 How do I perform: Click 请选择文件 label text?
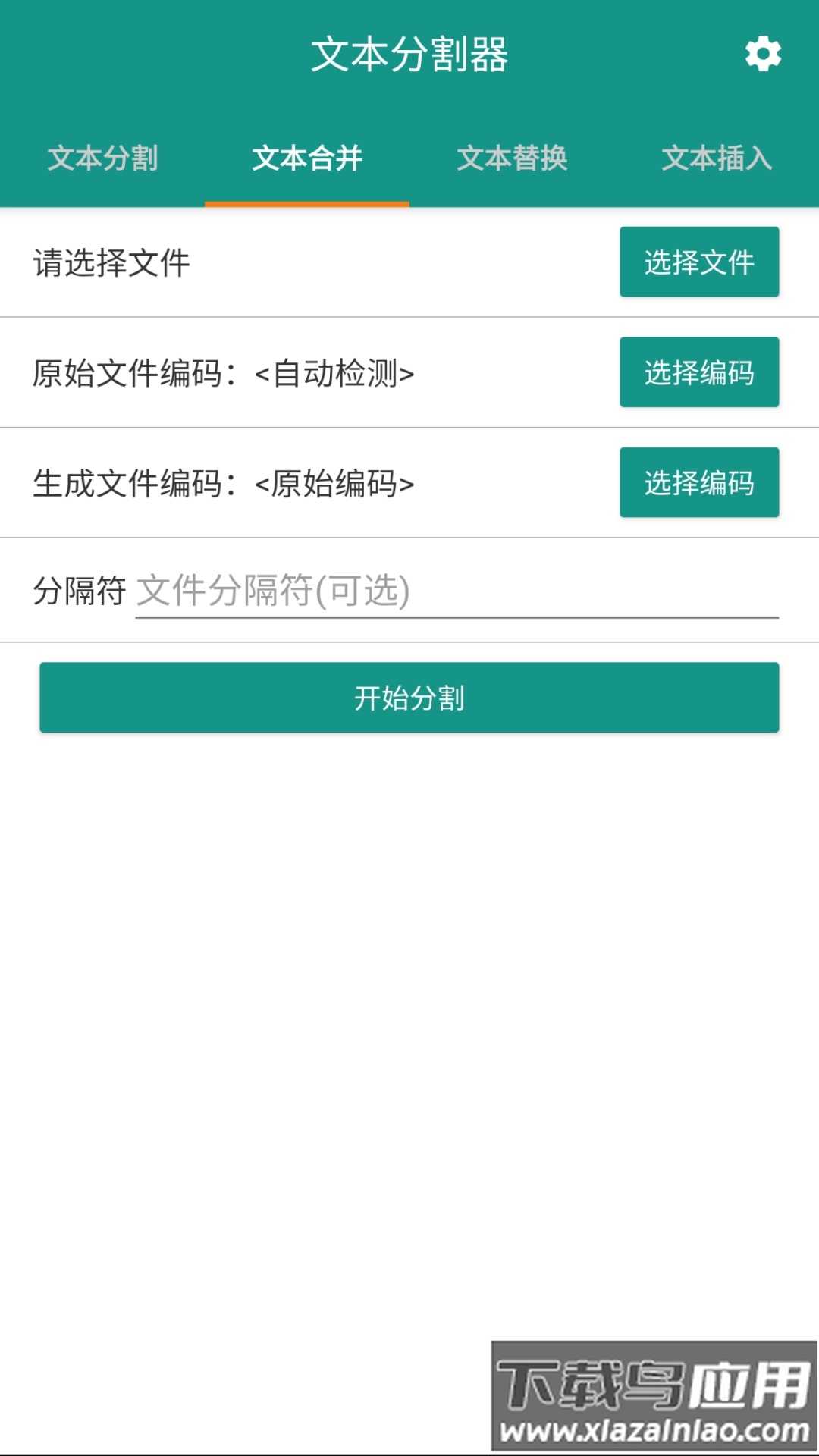[x=111, y=262]
